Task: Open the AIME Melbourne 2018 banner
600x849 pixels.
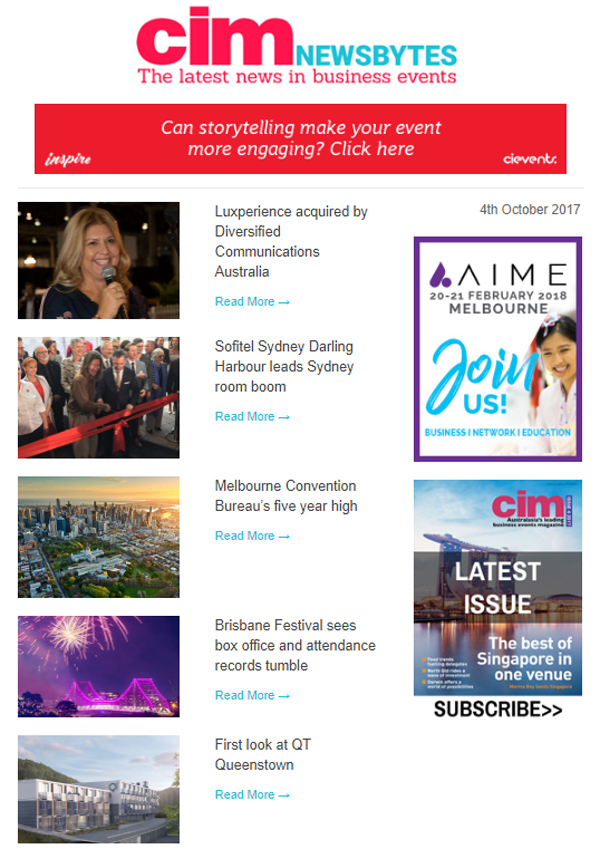Action: click(497, 349)
